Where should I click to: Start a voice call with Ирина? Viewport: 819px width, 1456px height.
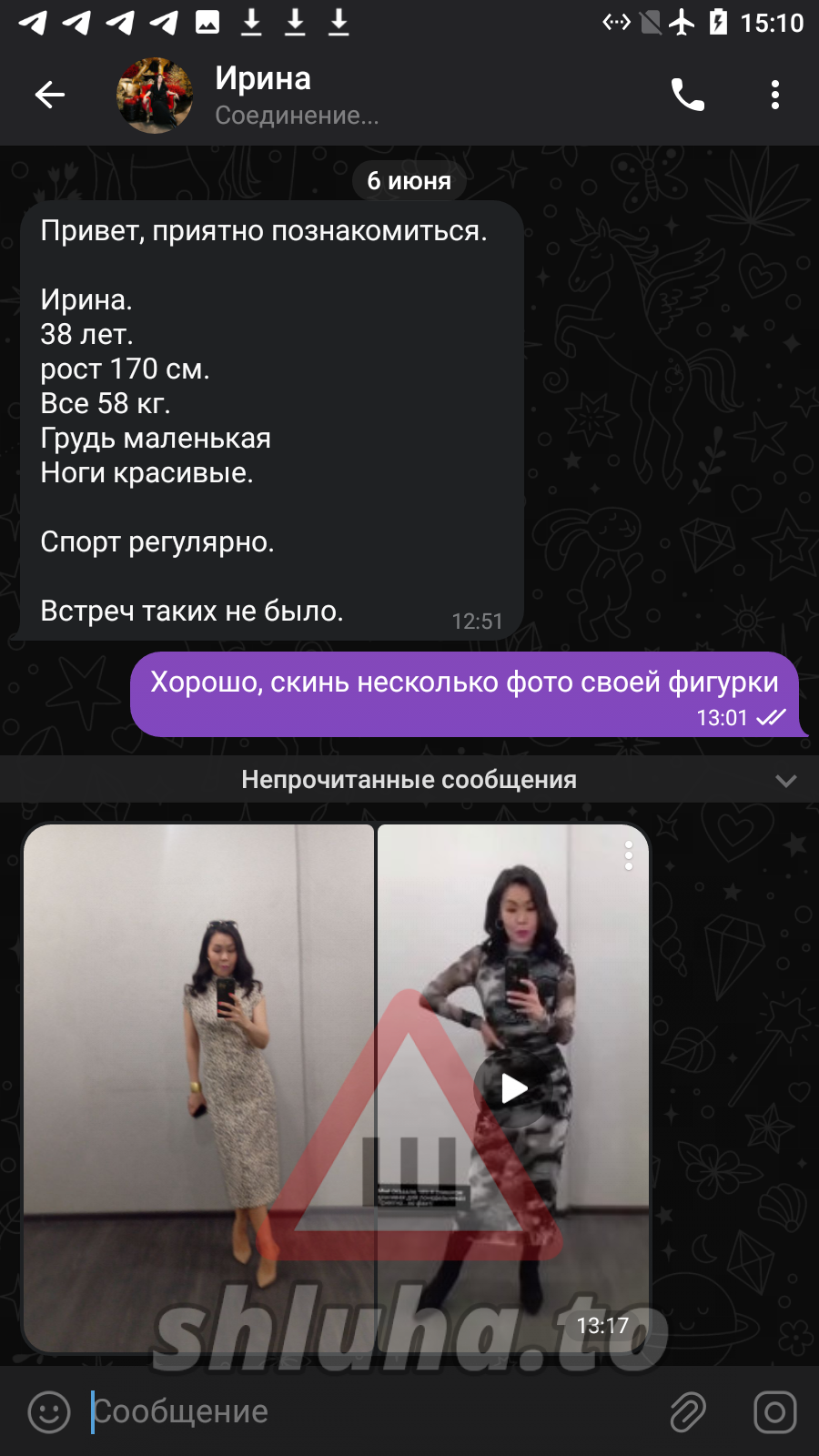point(688,95)
